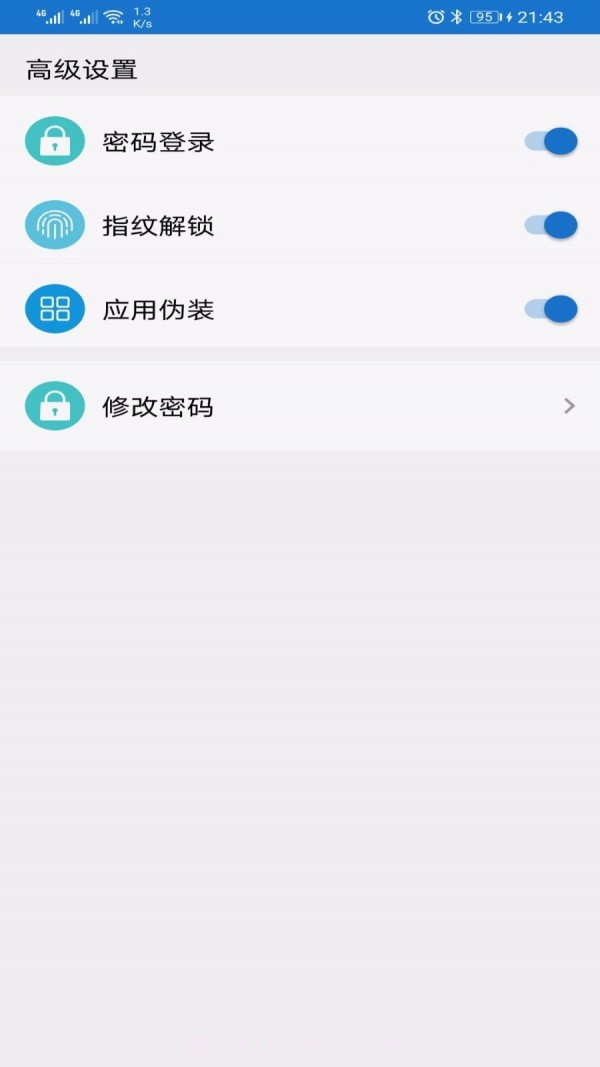
Task: Disable the 指纹解锁 toggle
Action: [551, 225]
